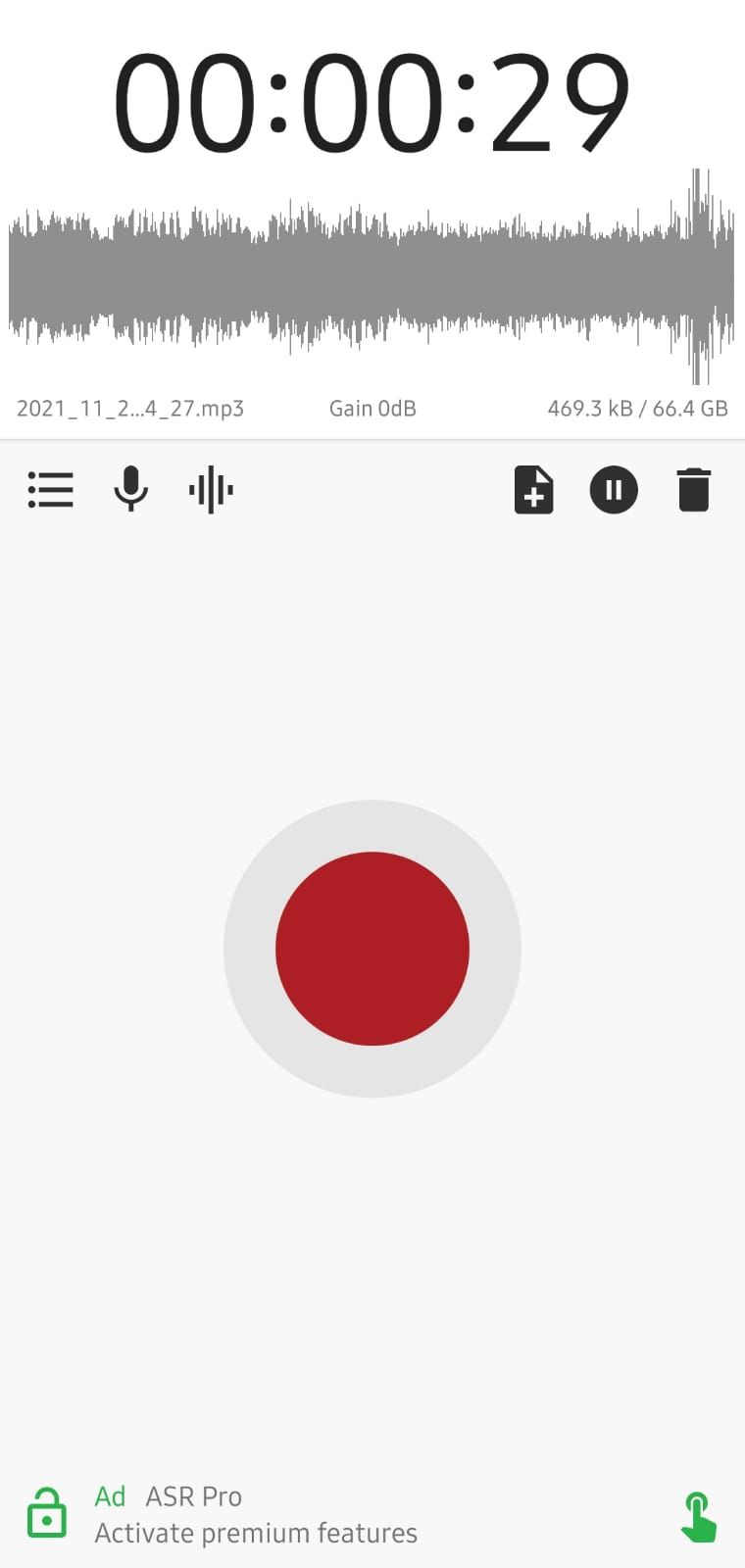This screenshot has height=1568, width=745.
Task: Click the Ad label near ASR Pro
Action: click(110, 1496)
